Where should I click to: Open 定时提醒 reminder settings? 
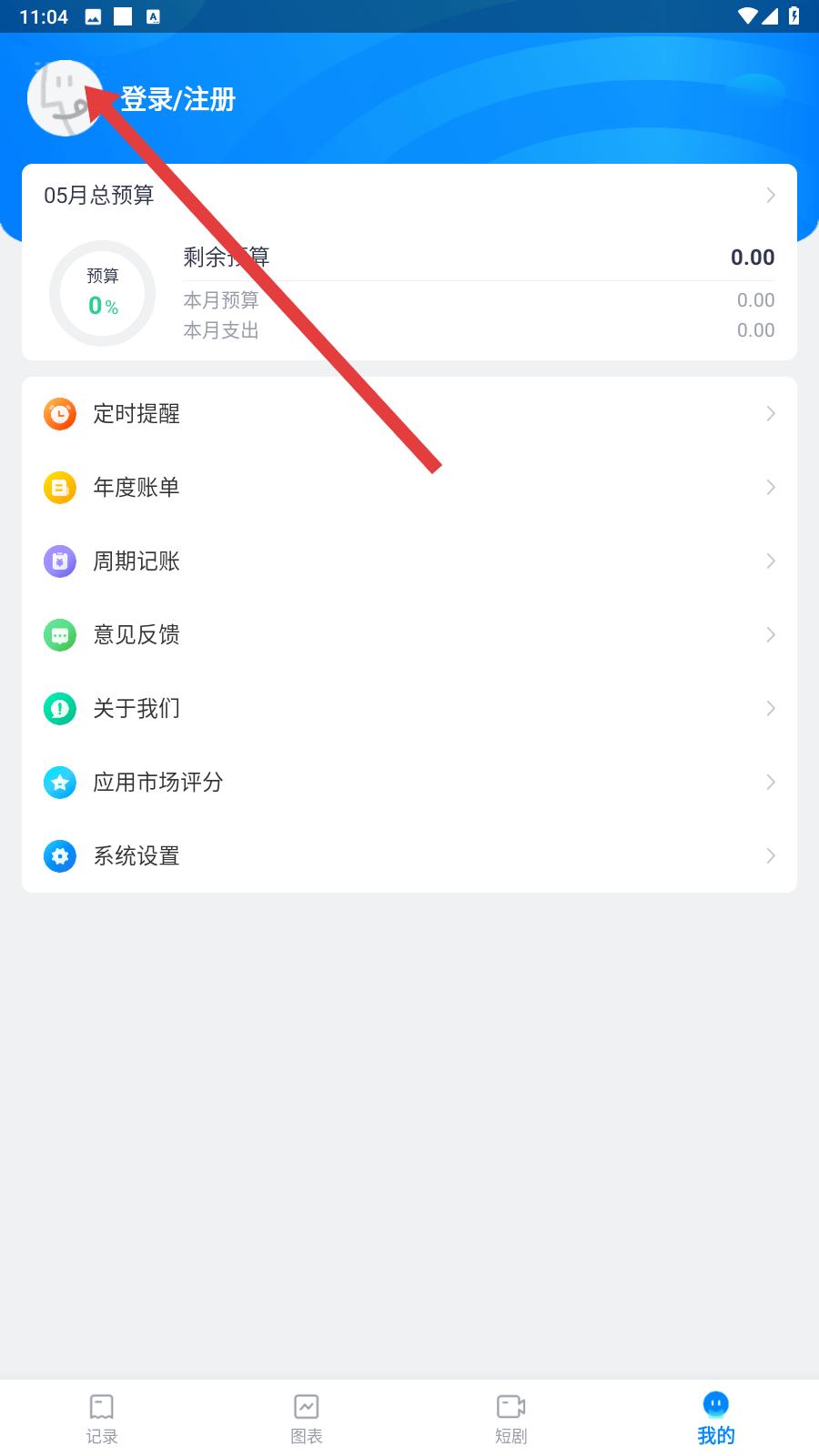pyautogui.click(x=409, y=414)
